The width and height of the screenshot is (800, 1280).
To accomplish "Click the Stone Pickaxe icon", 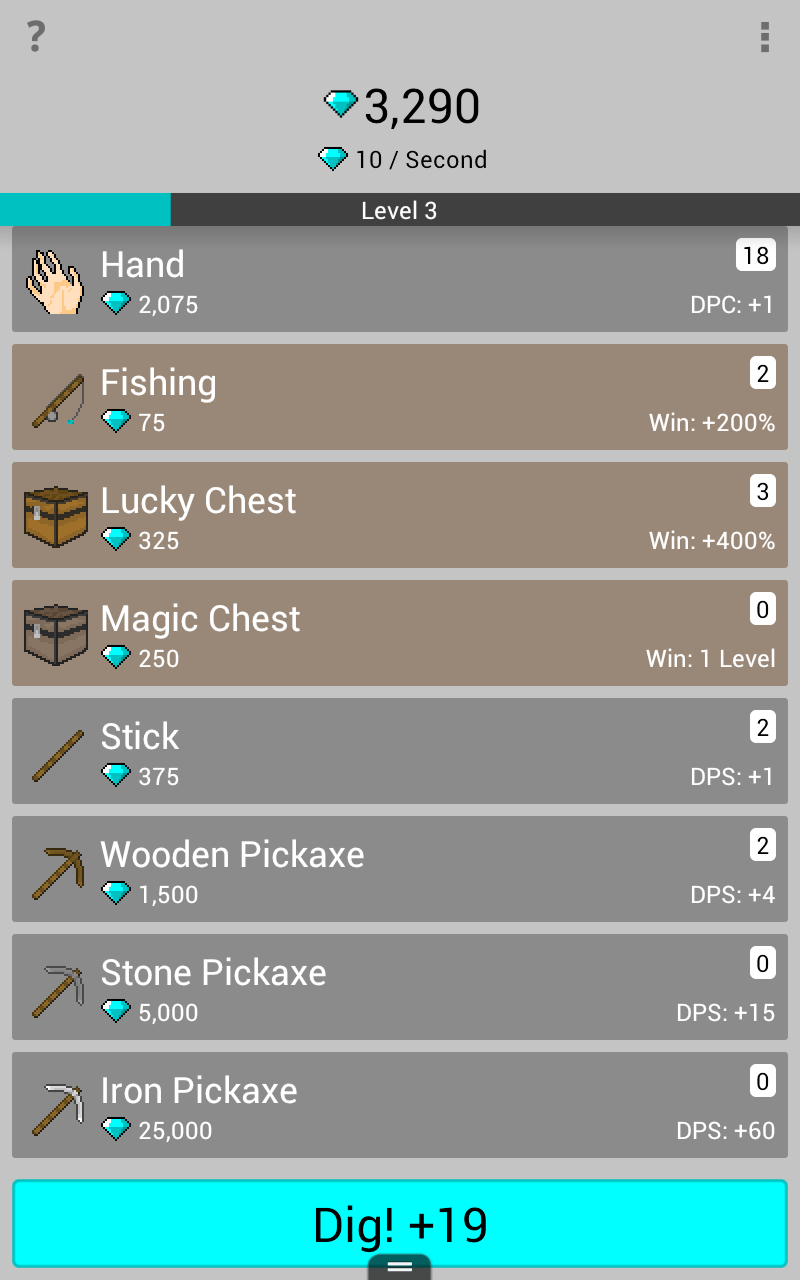I will pos(55,987).
